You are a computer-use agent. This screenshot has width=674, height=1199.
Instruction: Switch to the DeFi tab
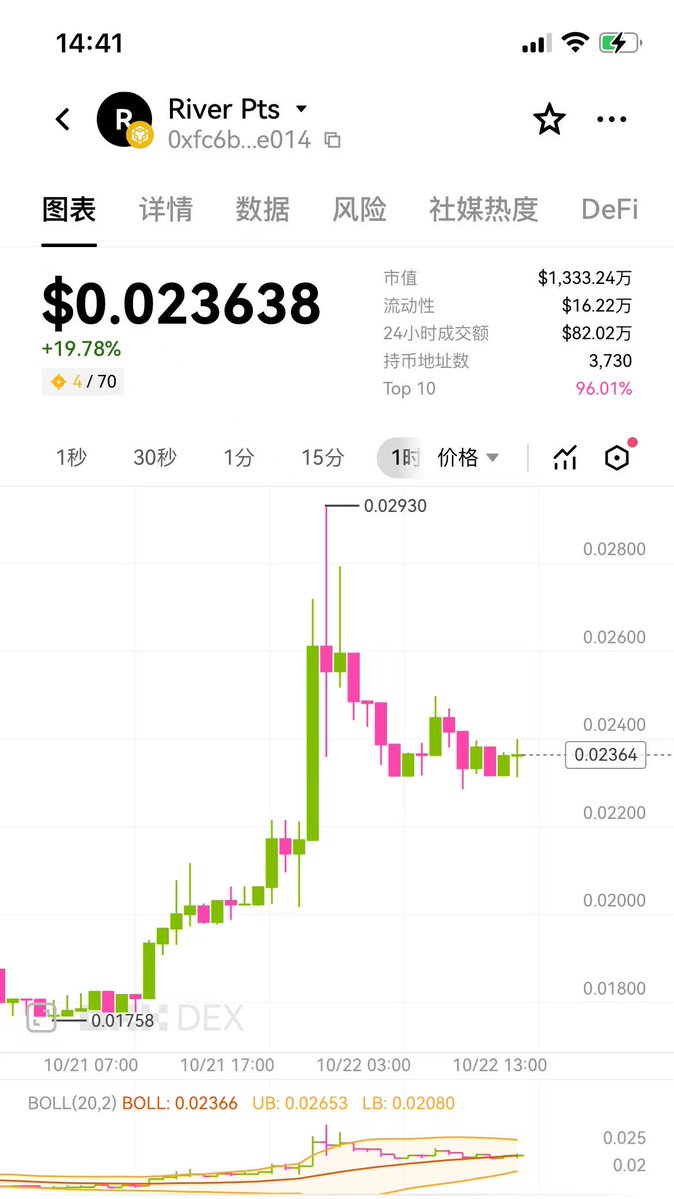609,210
